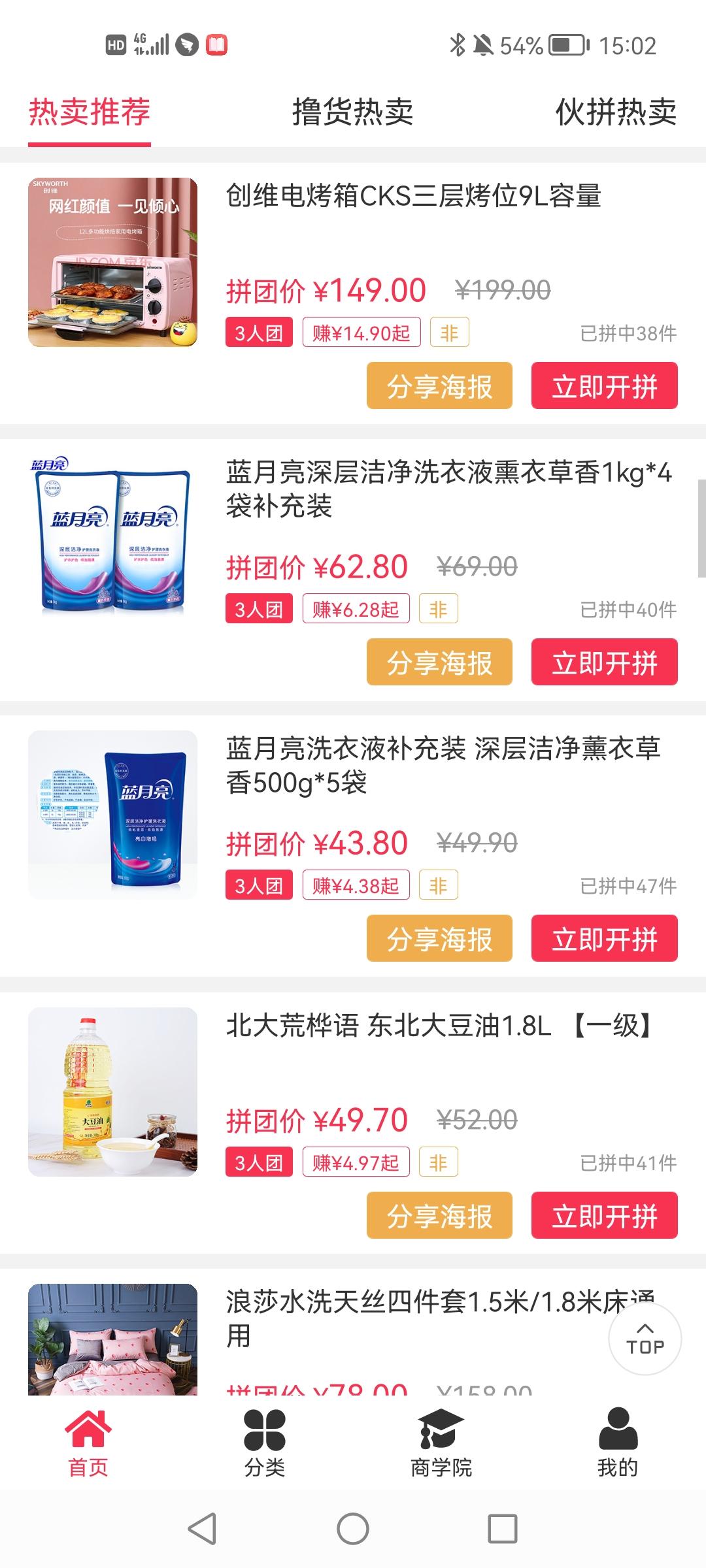This screenshot has height=1568, width=706.
Task: Start group buy for 蓝月亮 1kg*4袋
Action: tap(604, 662)
